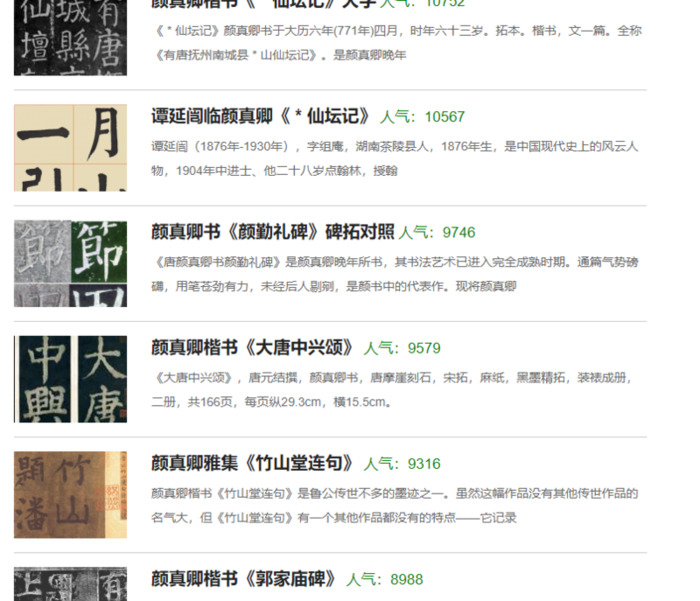The width and height of the screenshot is (700, 601).
Task: Tap the 郭家庙碑 thumbnail image
Action: pyautogui.click(x=70, y=585)
